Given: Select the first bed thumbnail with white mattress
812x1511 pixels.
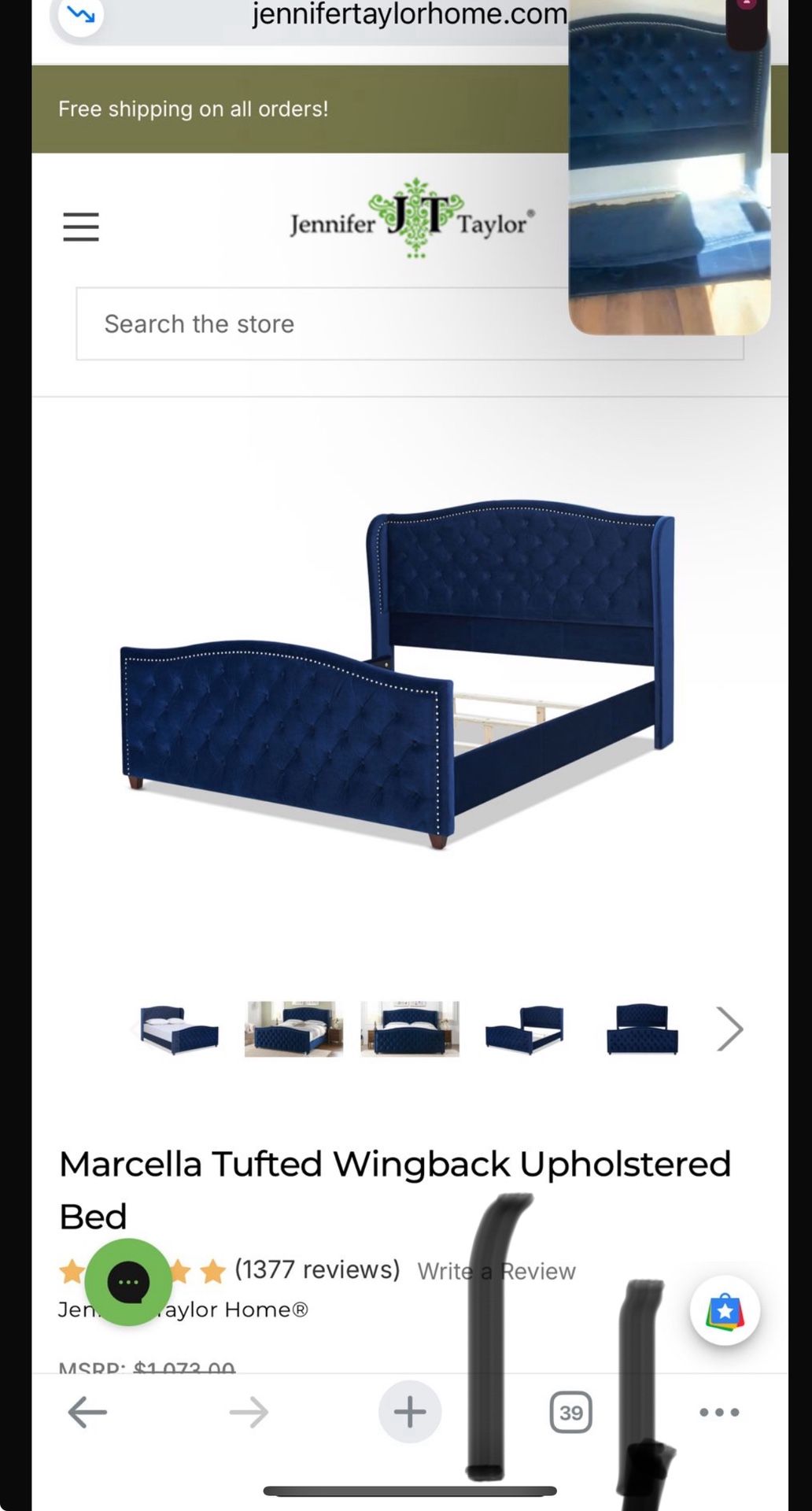Looking at the screenshot, I should click(x=179, y=1029).
